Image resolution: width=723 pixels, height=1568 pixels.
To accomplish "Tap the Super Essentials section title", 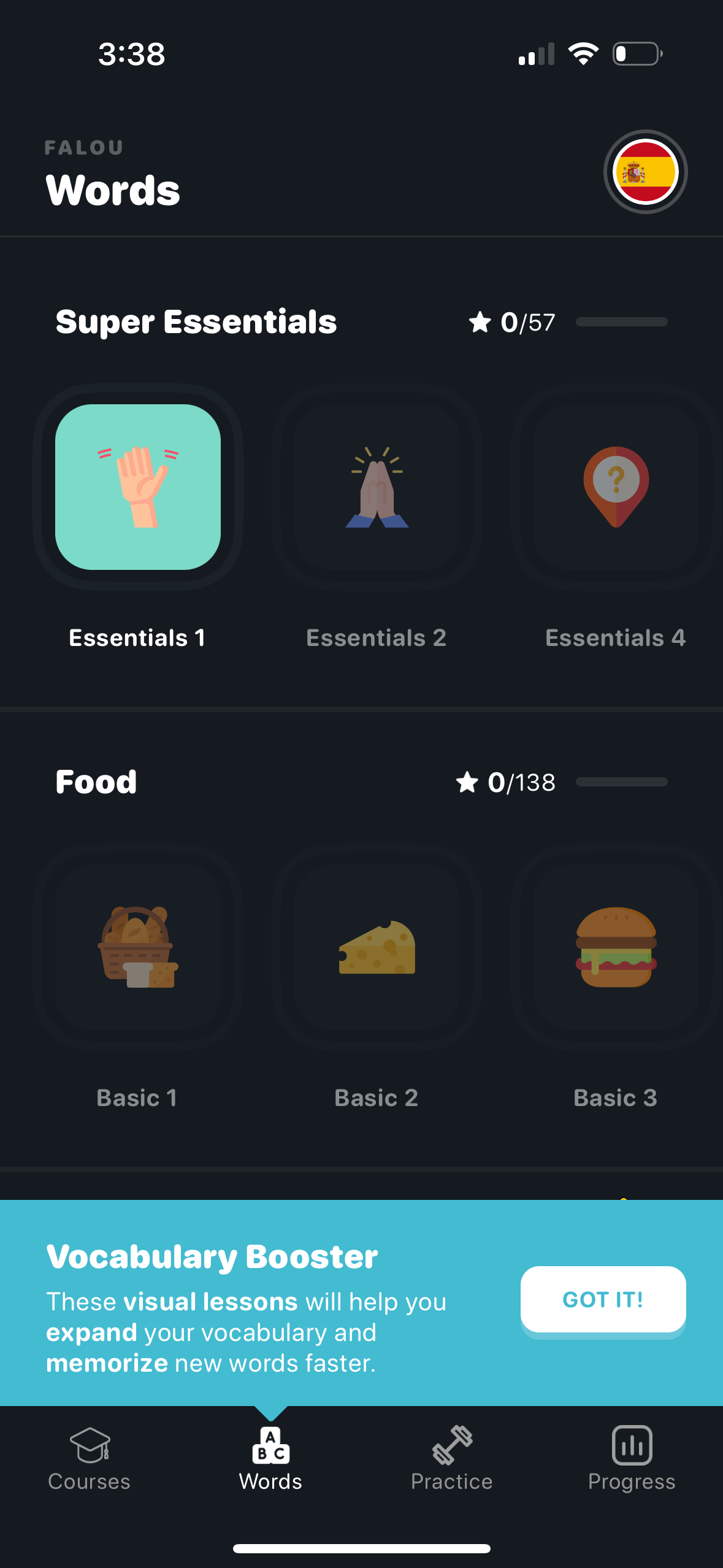I will (x=197, y=321).
